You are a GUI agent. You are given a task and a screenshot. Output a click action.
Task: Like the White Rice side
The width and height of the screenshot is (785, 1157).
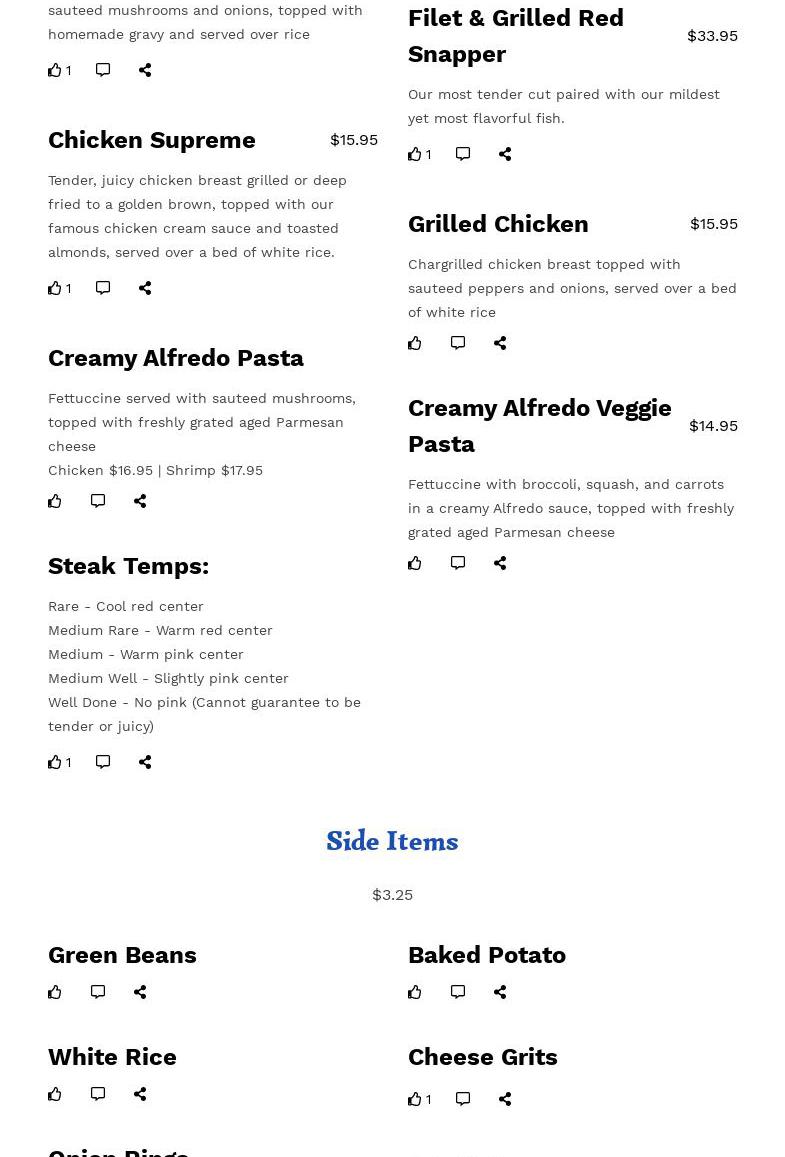point(55,1094)
